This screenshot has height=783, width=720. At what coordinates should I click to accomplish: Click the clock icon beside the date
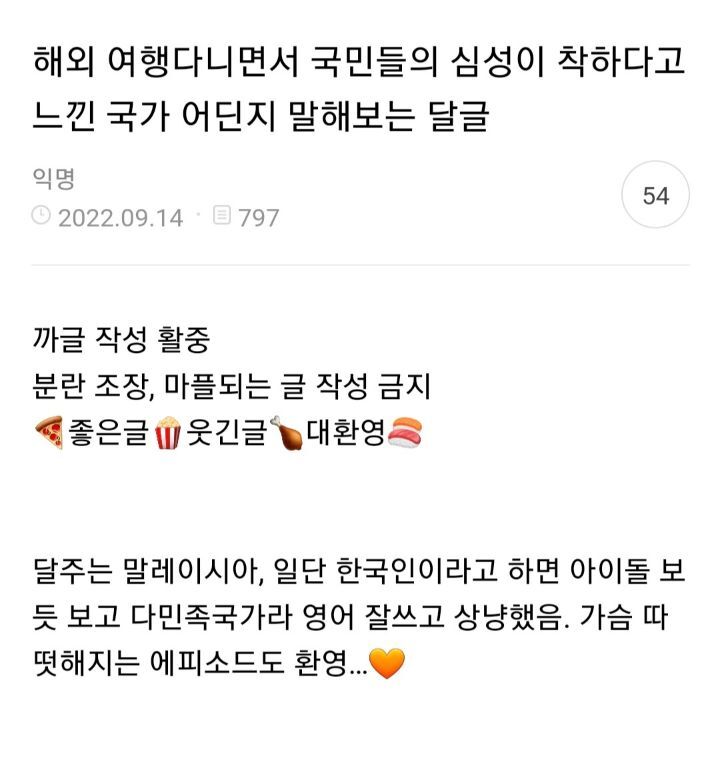pyautogui.click(x=41, y=212)
